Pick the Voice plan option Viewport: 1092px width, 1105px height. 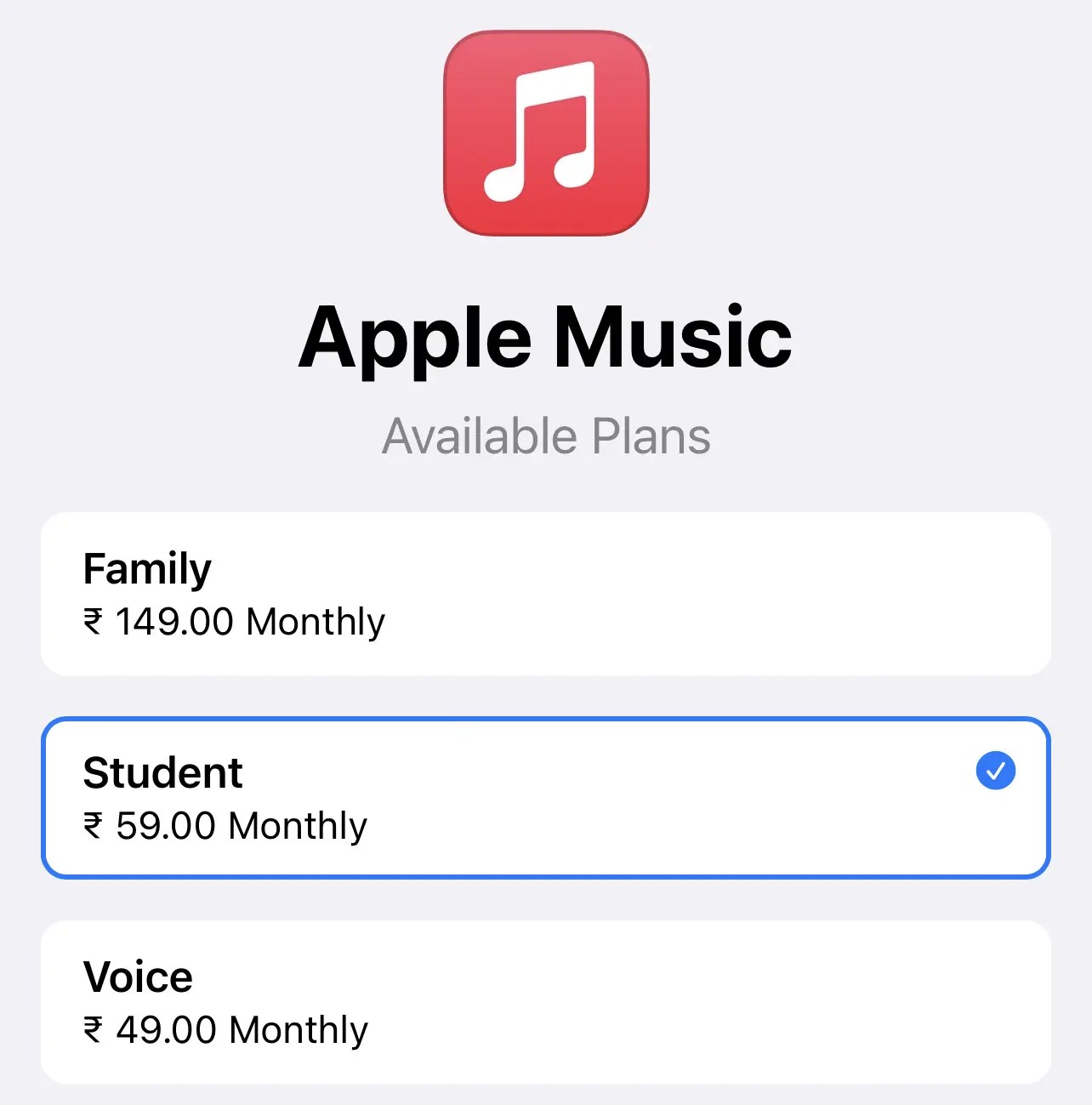coord(545,1002)
